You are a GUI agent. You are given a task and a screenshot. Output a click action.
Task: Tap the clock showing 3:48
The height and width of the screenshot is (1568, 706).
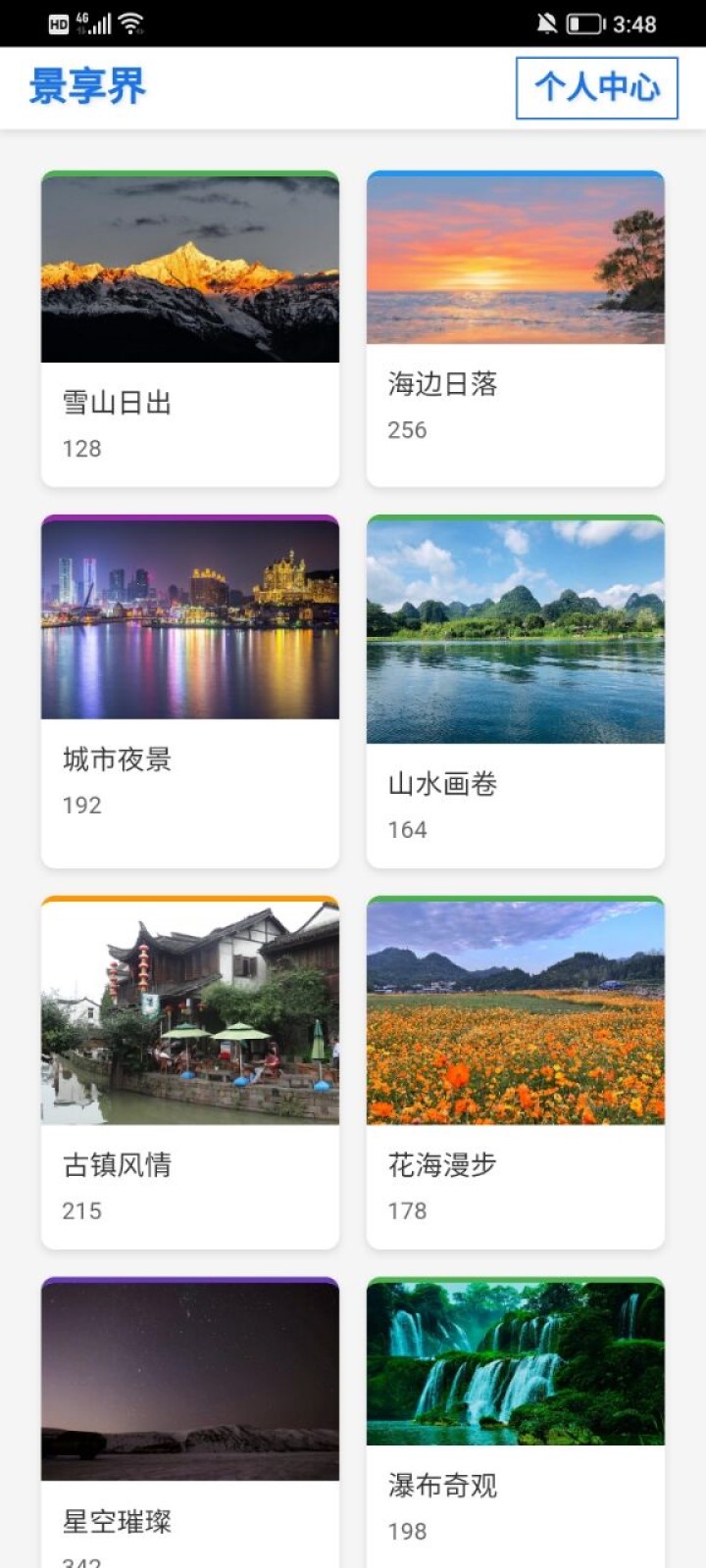[x=633, y=23]
